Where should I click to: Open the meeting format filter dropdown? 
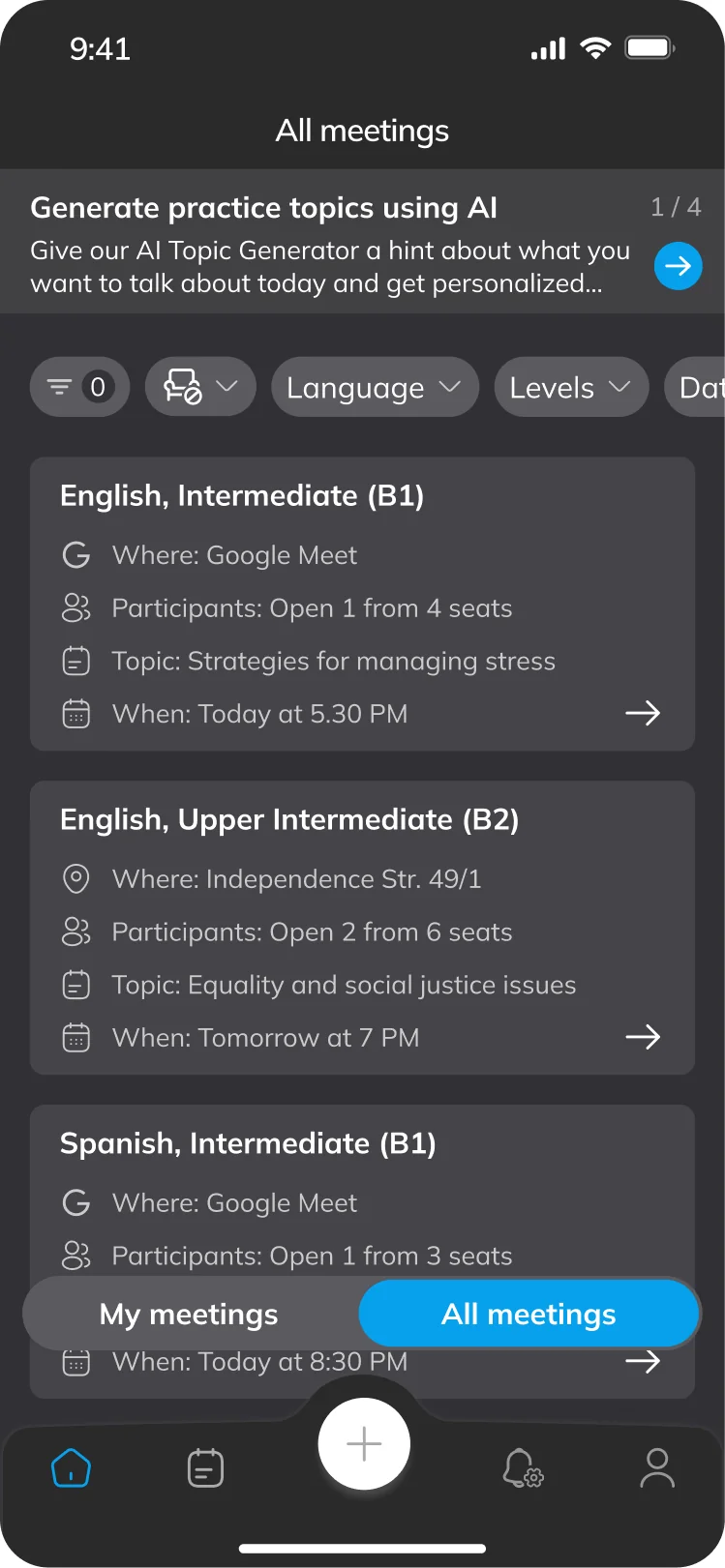pos(200,387)
